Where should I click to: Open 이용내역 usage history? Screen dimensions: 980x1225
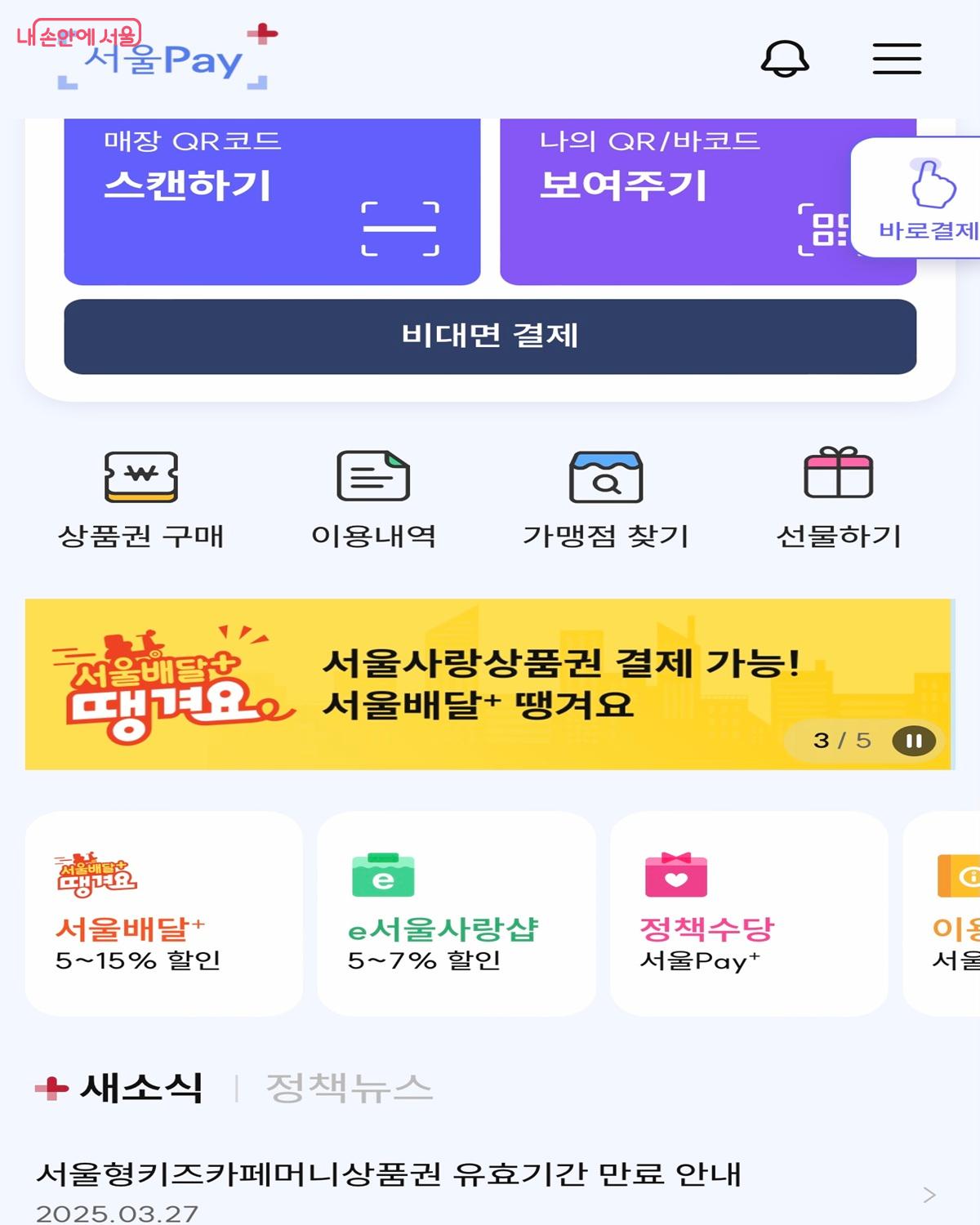coord(373,499)
